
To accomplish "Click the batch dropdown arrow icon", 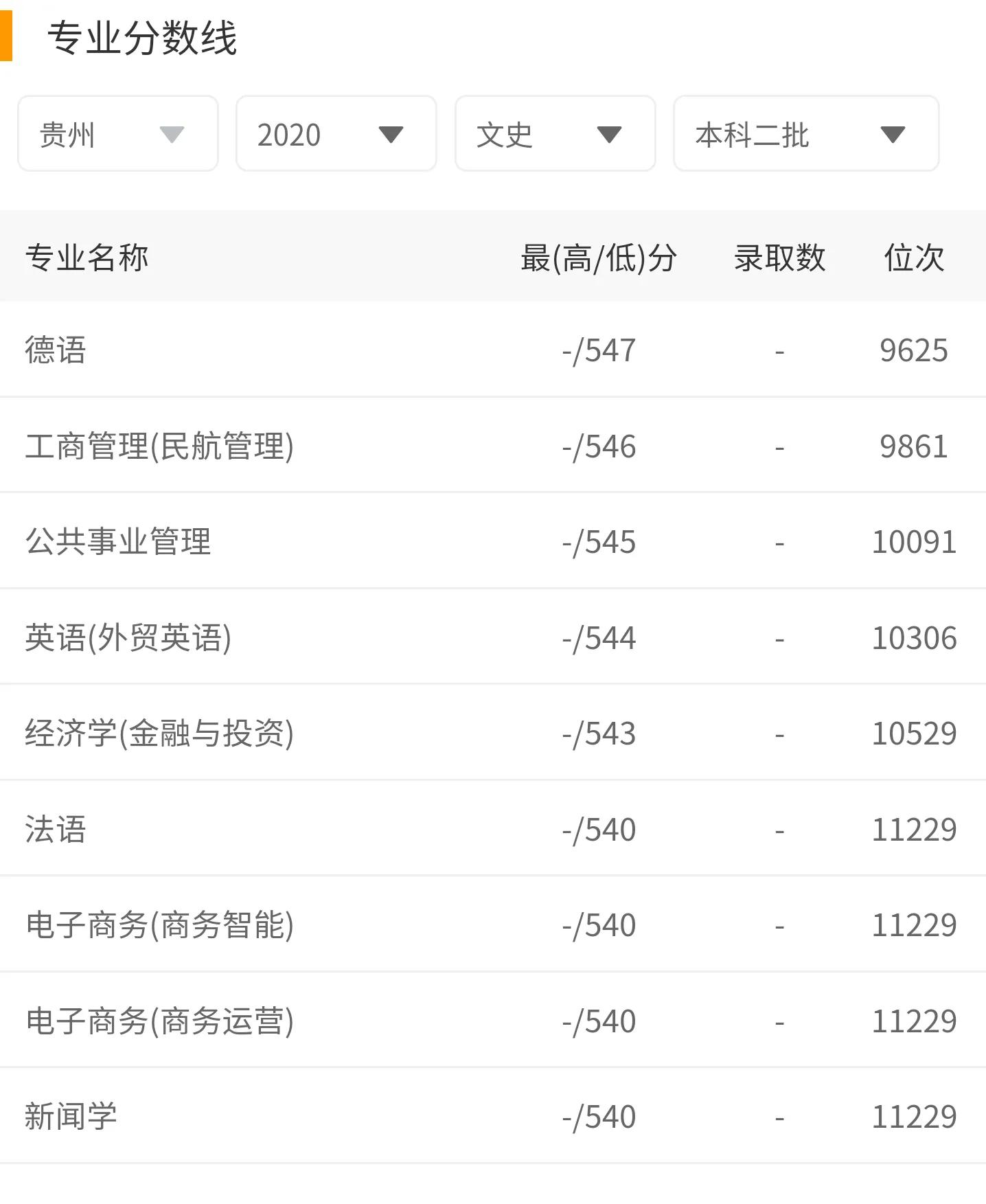I will point(894,135).
